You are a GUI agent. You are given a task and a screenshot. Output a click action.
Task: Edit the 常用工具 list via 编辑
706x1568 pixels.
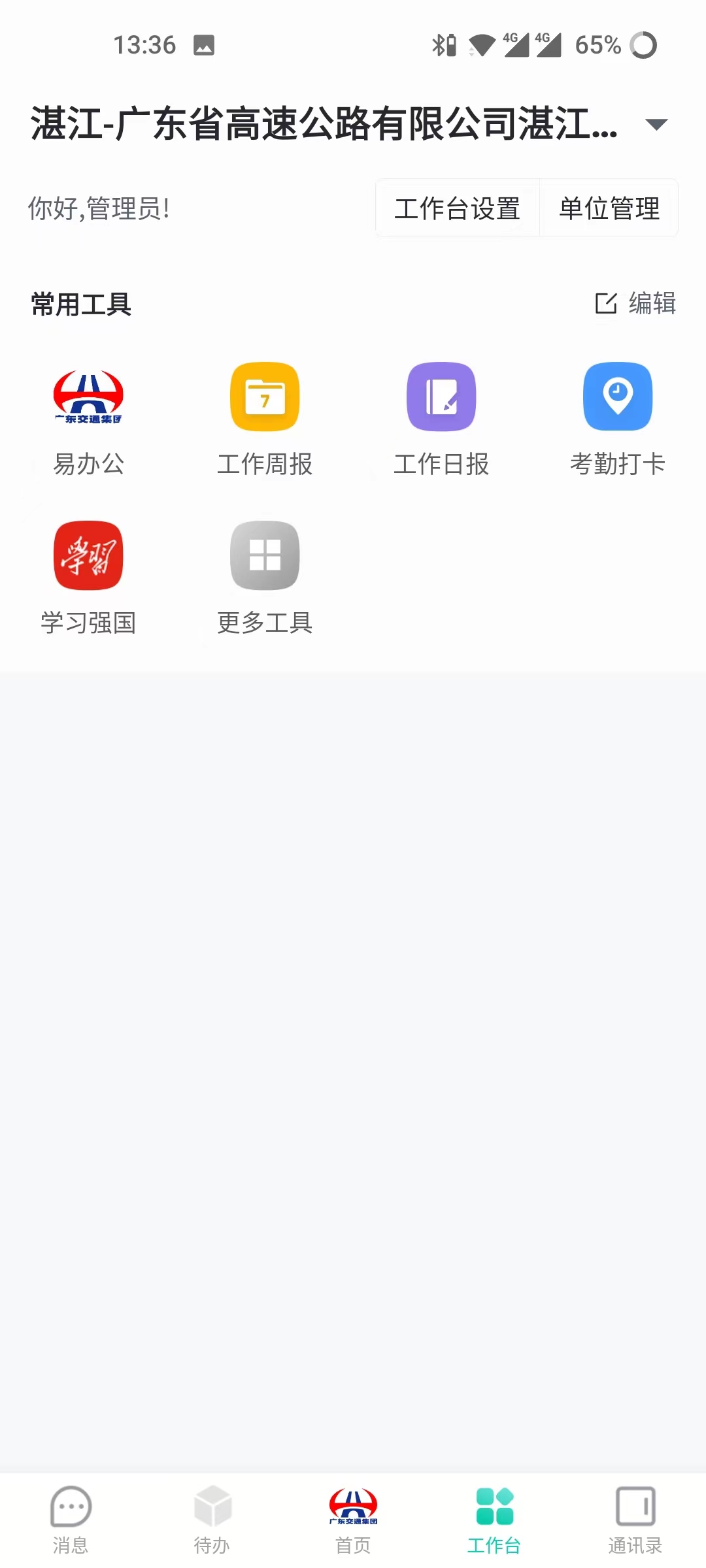pos(635,303)
